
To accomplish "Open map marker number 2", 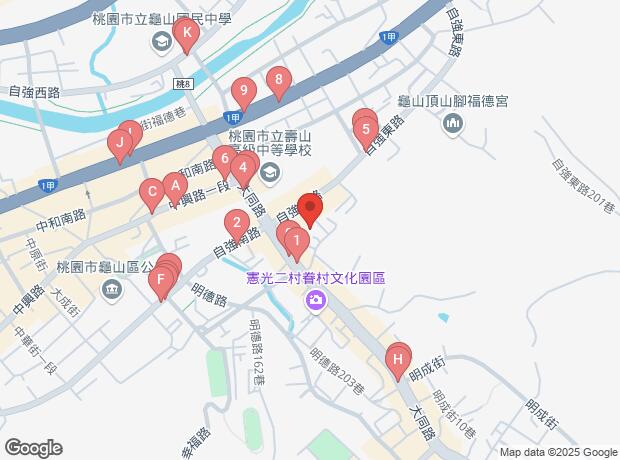I will point(235,224).
